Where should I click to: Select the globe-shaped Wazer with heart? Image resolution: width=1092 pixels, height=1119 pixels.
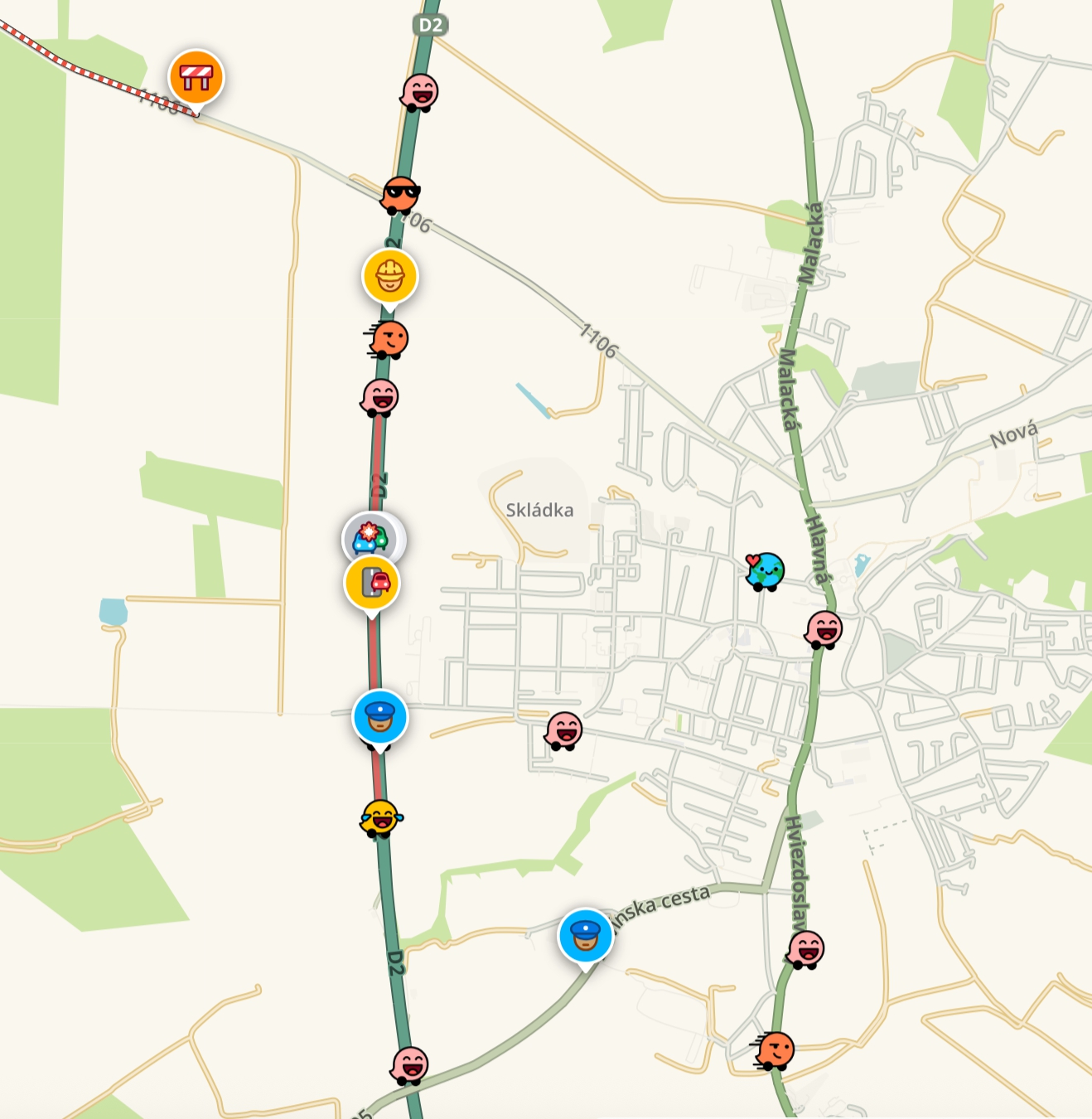tap(765, 570)
